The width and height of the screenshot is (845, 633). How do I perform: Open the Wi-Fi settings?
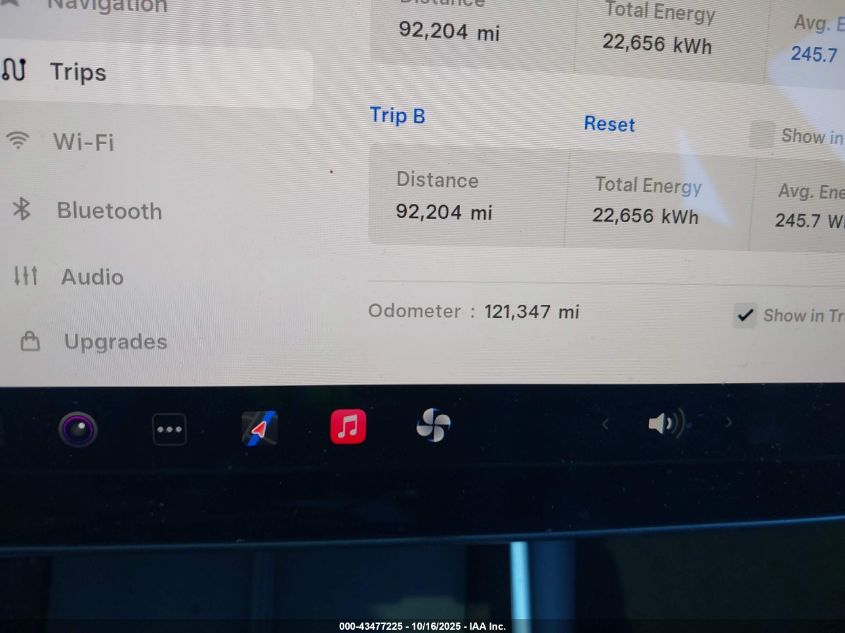point(83,142)
